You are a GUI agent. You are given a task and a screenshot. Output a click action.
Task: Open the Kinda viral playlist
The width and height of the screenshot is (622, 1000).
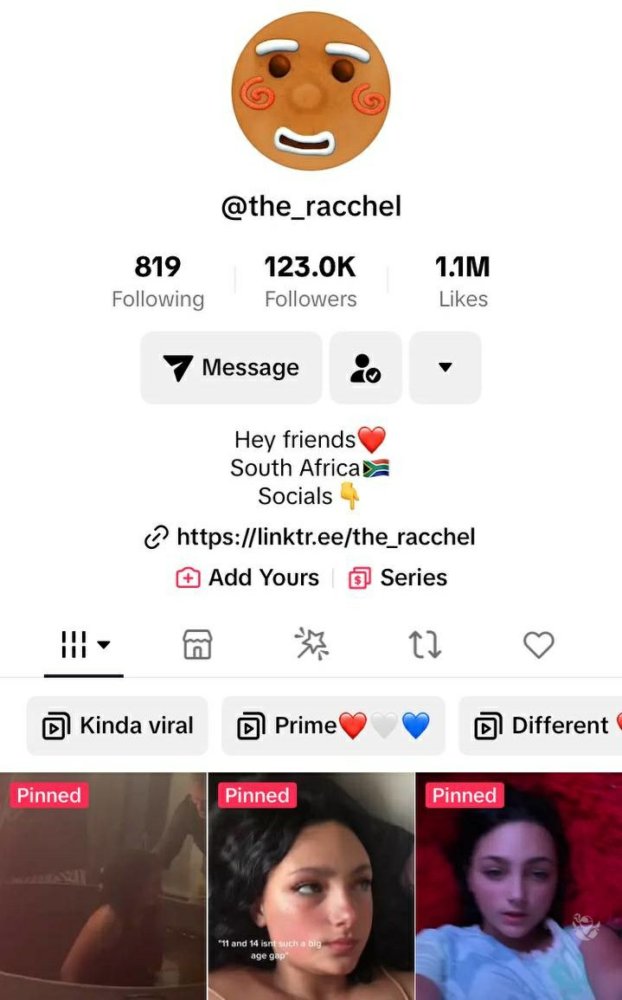pyautogui.click(x=117, y=726)
